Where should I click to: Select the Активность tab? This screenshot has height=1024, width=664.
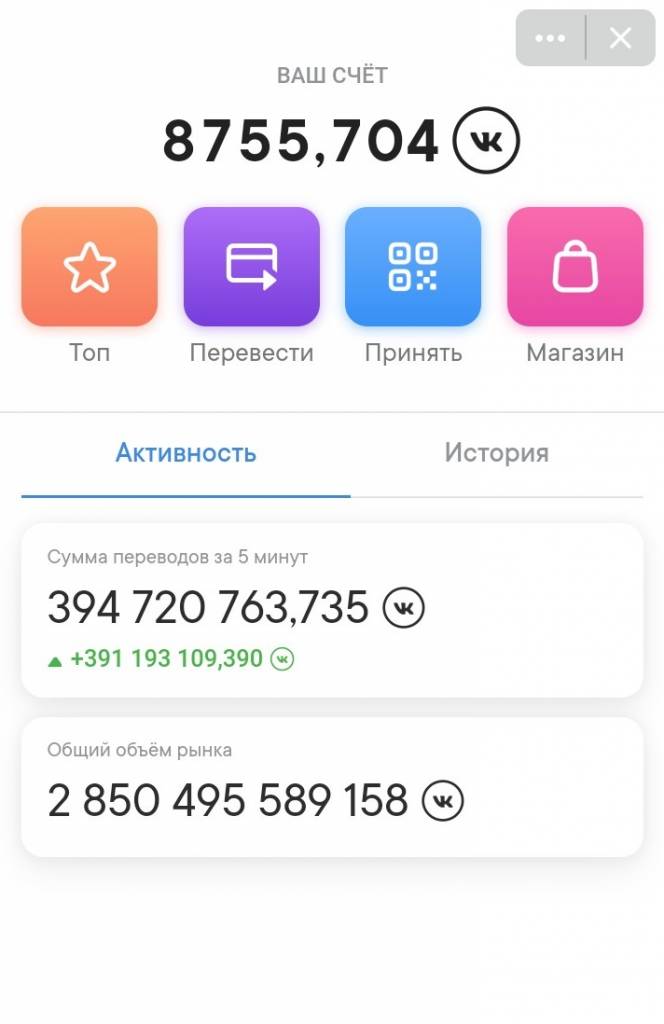click(186, 453)
